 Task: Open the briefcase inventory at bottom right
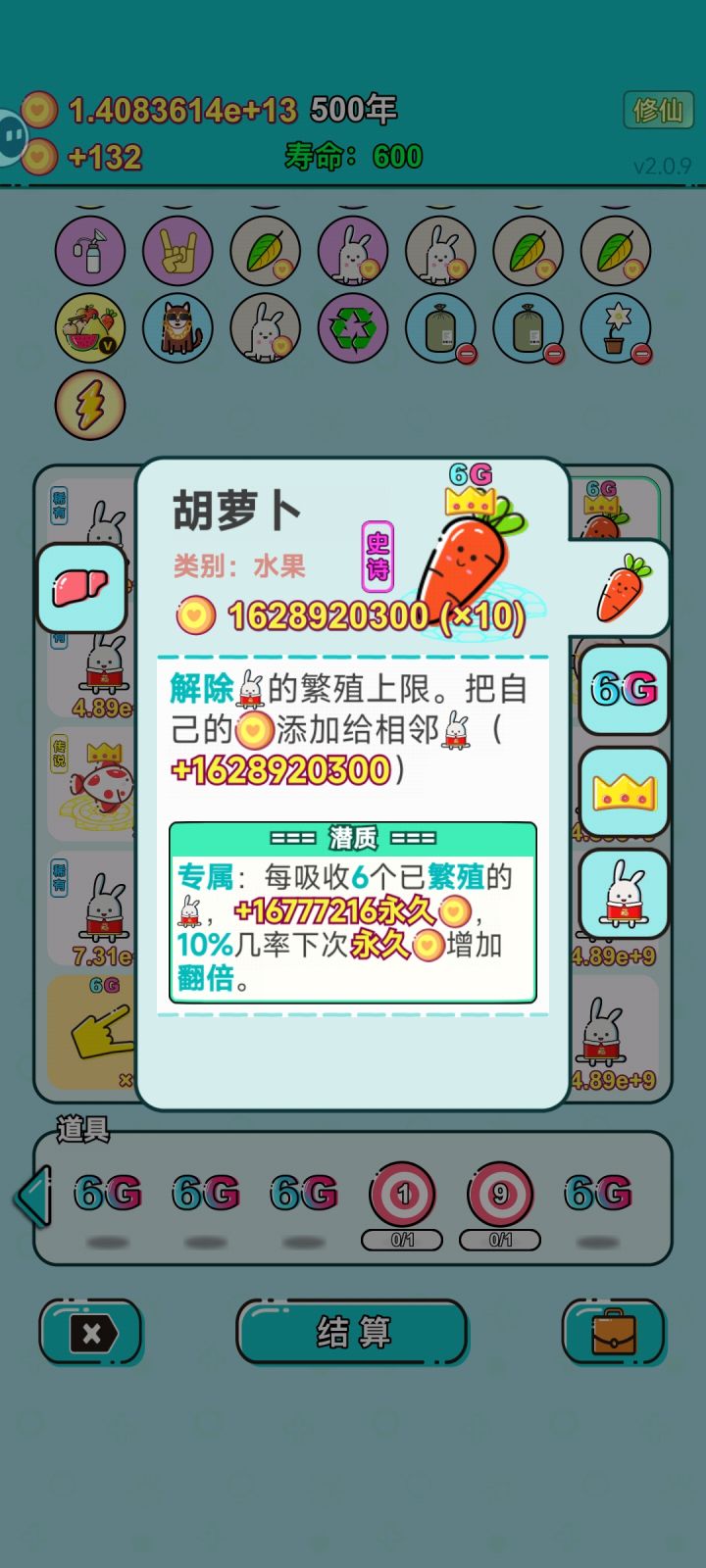613,1331
